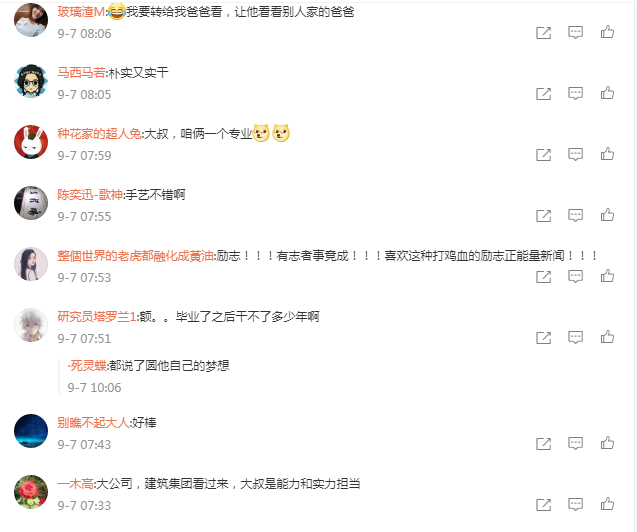Like the comment by 别瞧不起大人
This screenshot has height=532, width=637.
[607, 444]
